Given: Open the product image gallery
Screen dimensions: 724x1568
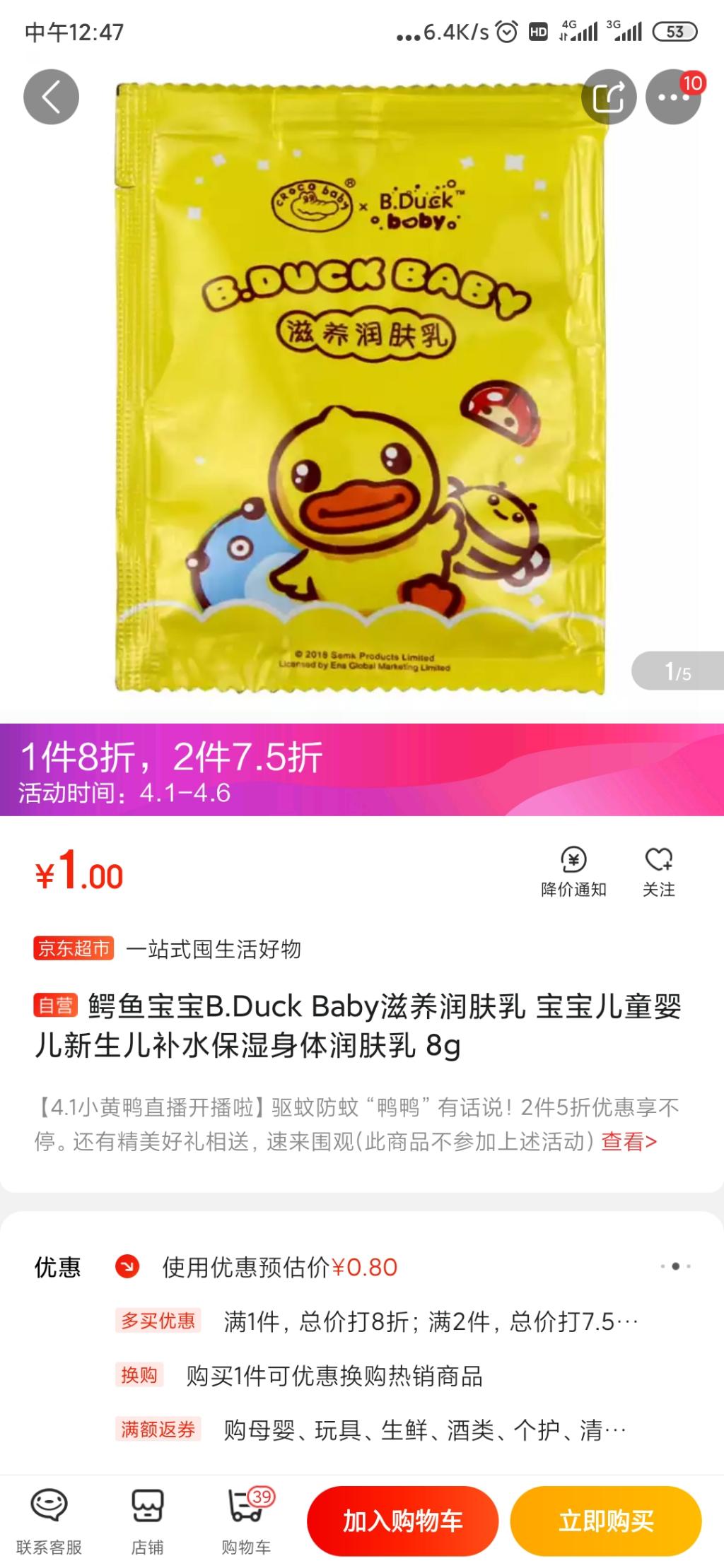Looking at the screenshot, I should [361, 389].
